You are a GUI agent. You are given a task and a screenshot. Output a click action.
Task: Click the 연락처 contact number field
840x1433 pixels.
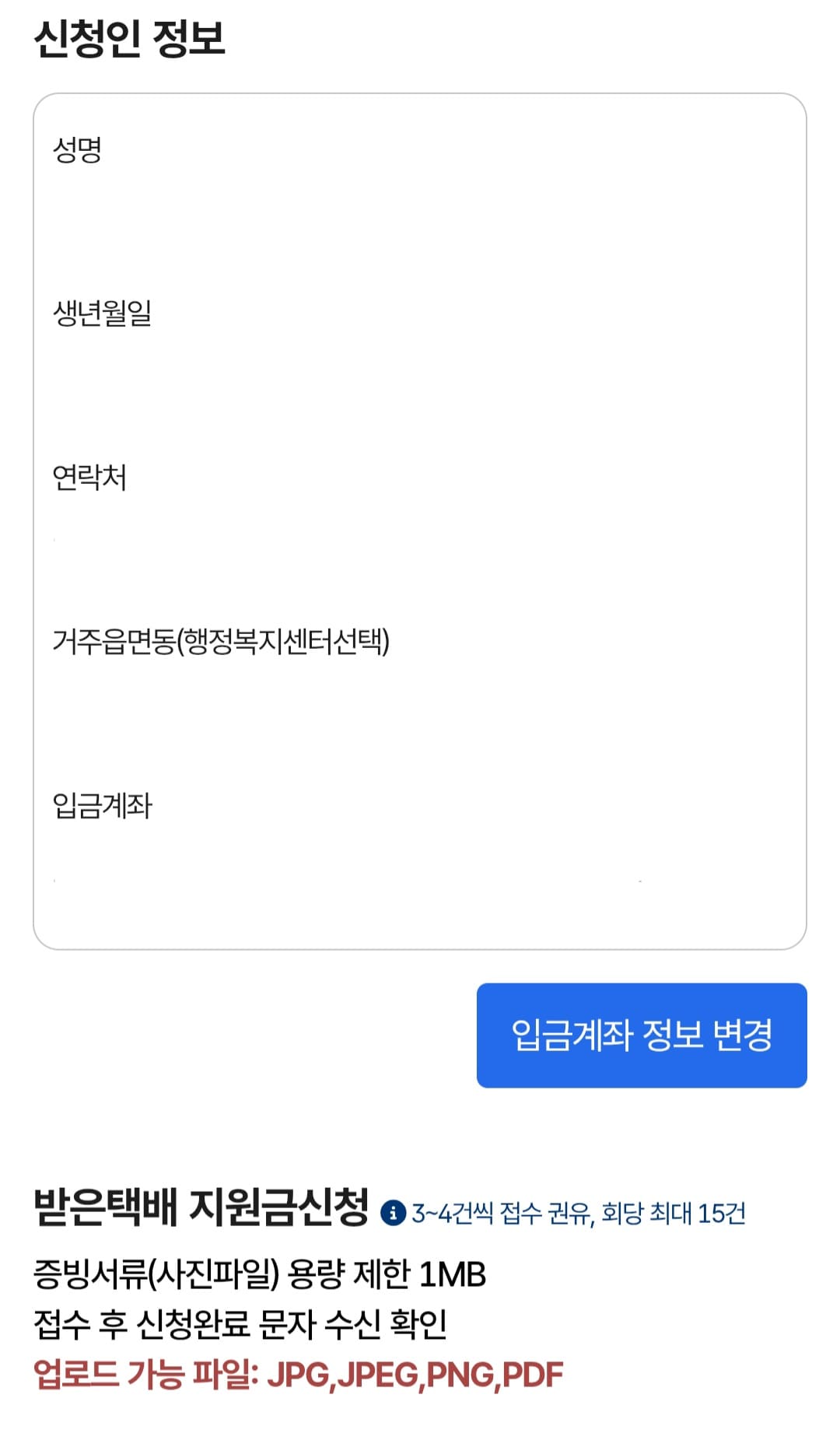coord(420,537)
